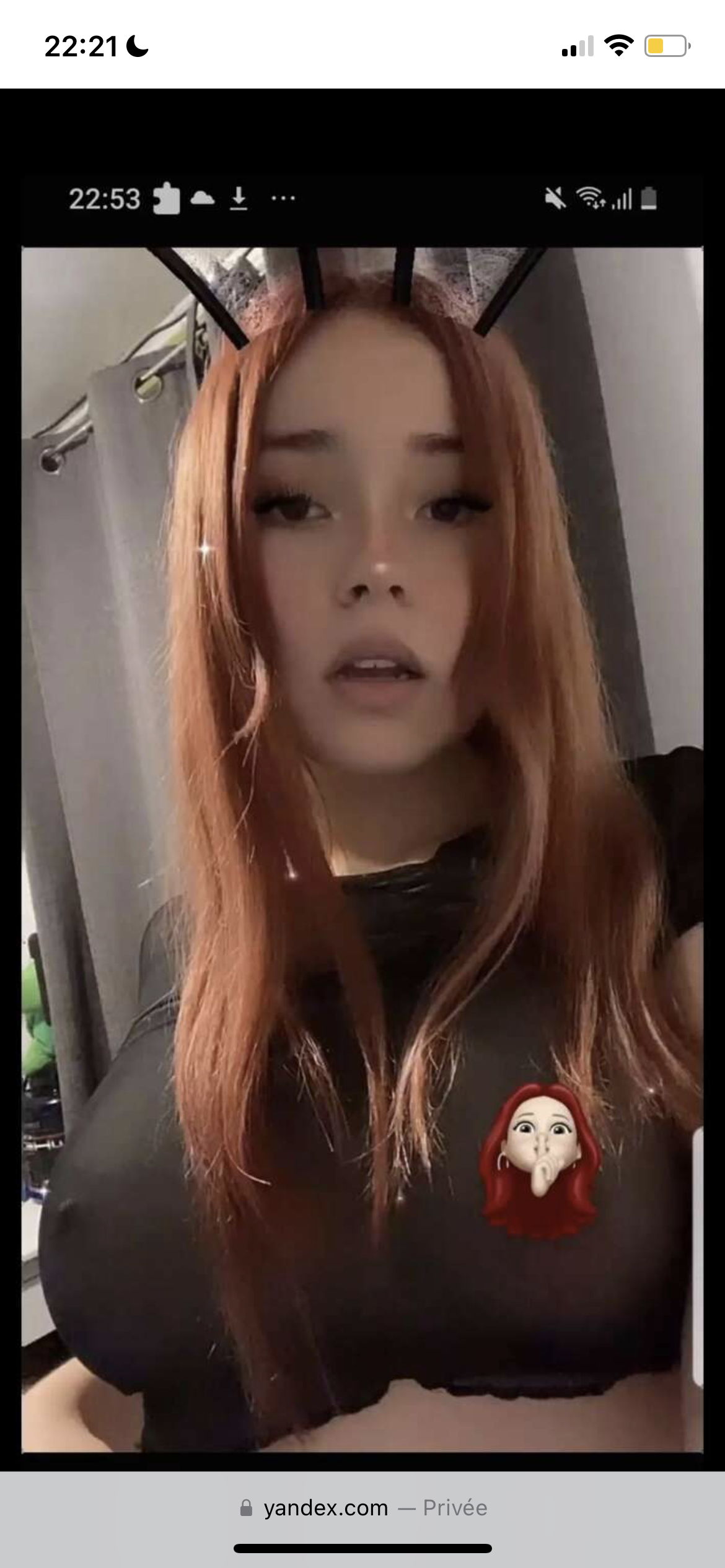Tap the yandex.com address bar
This screenshot has width=725, height=1568.
[x=363, y=1508]
